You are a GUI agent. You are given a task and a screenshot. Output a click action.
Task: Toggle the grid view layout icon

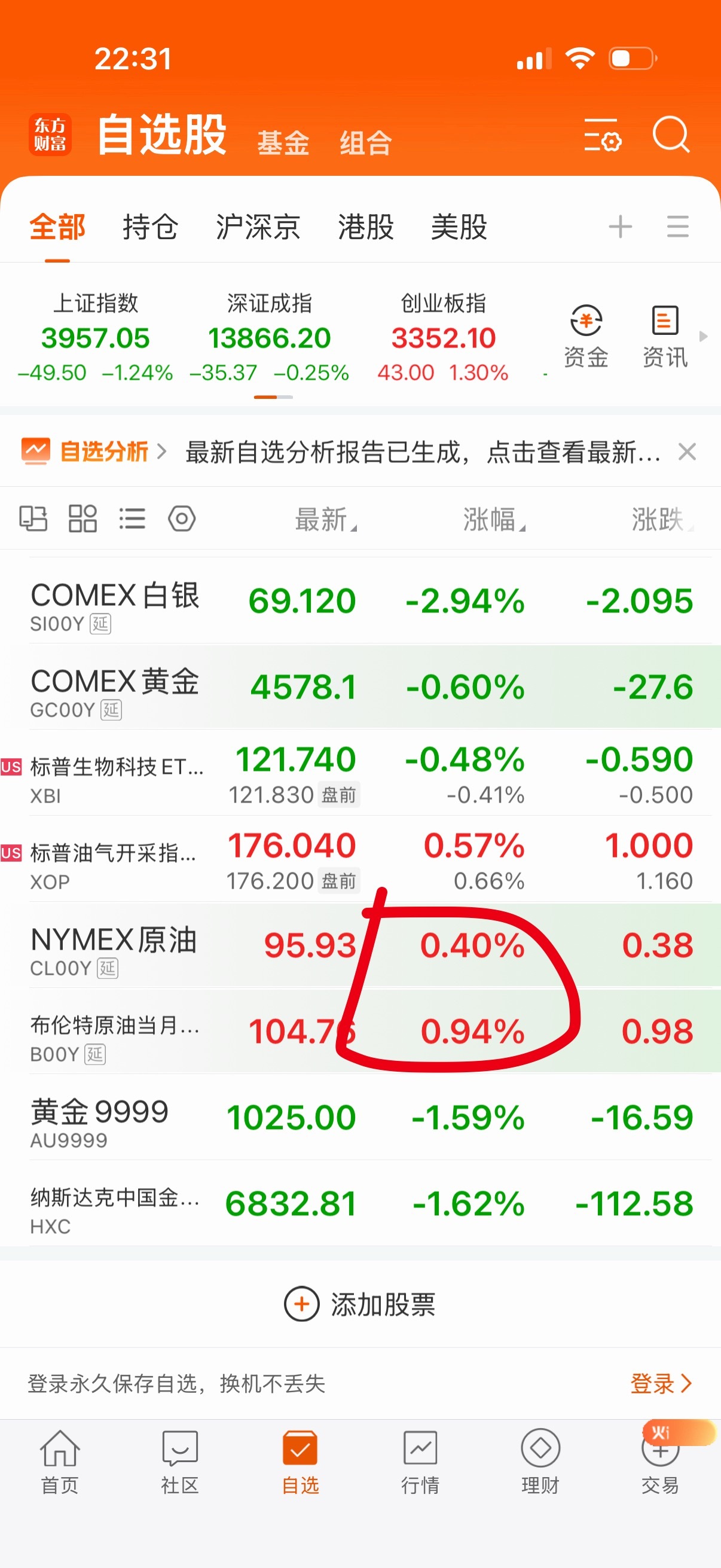pyautogui.click(x=84, y=518)
